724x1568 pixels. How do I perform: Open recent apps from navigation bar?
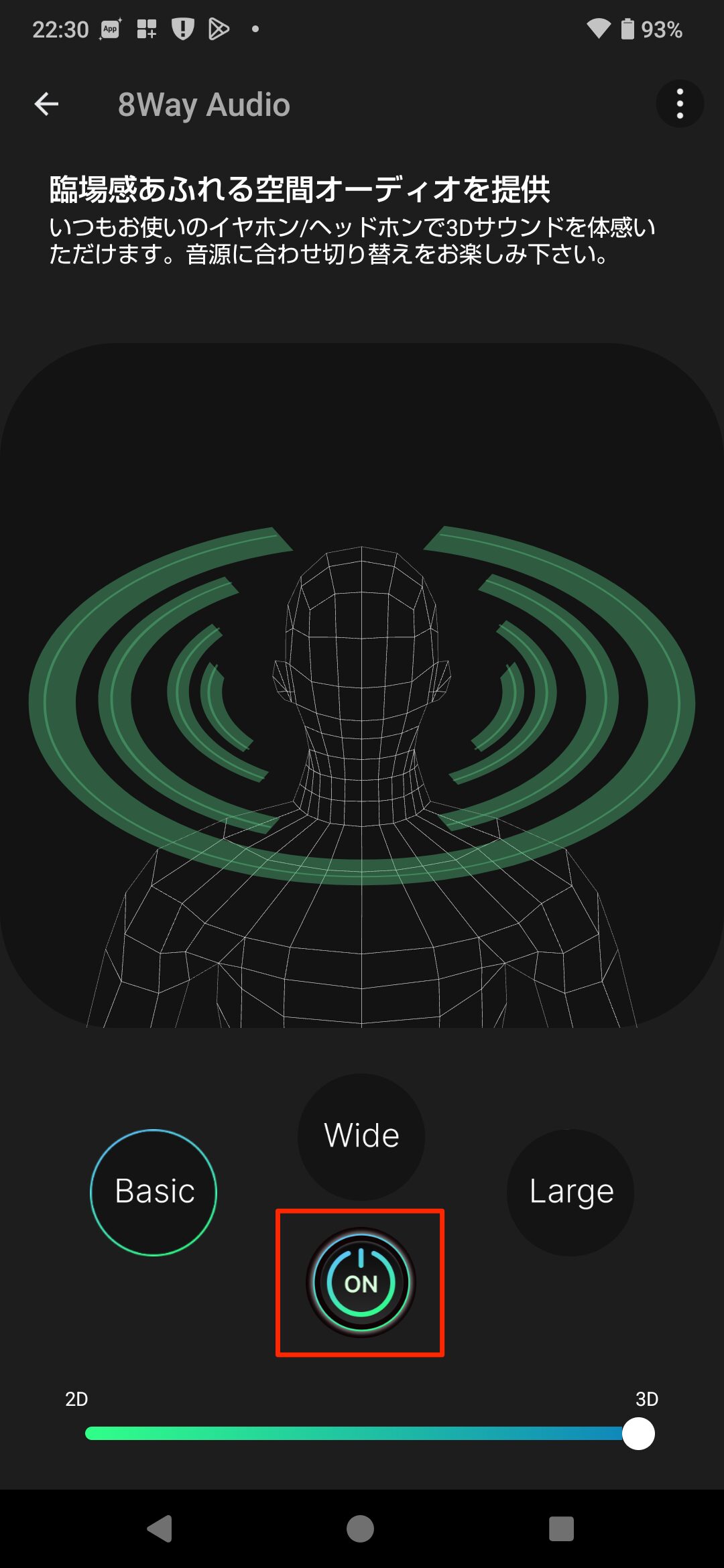(x=561, y=1529)
